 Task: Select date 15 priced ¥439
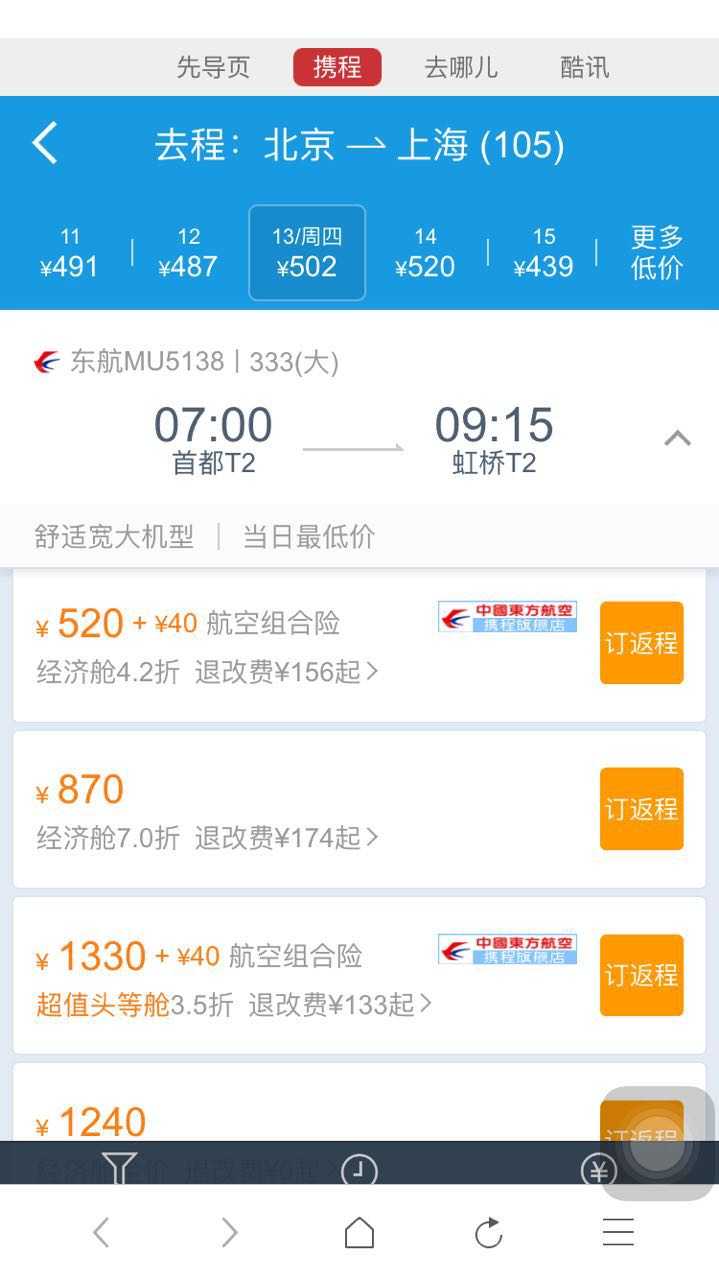point(543,253)
